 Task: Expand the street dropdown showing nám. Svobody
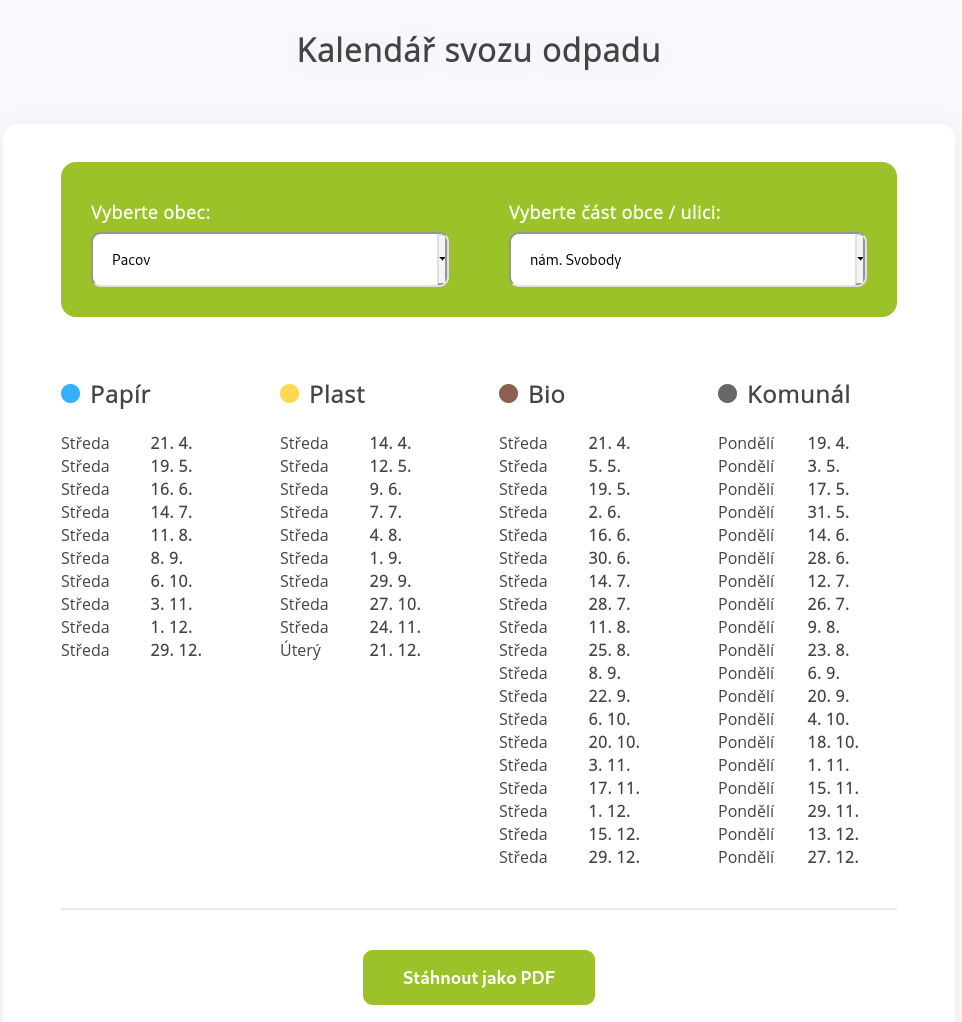pyautogui.click(x=687, y=260)
